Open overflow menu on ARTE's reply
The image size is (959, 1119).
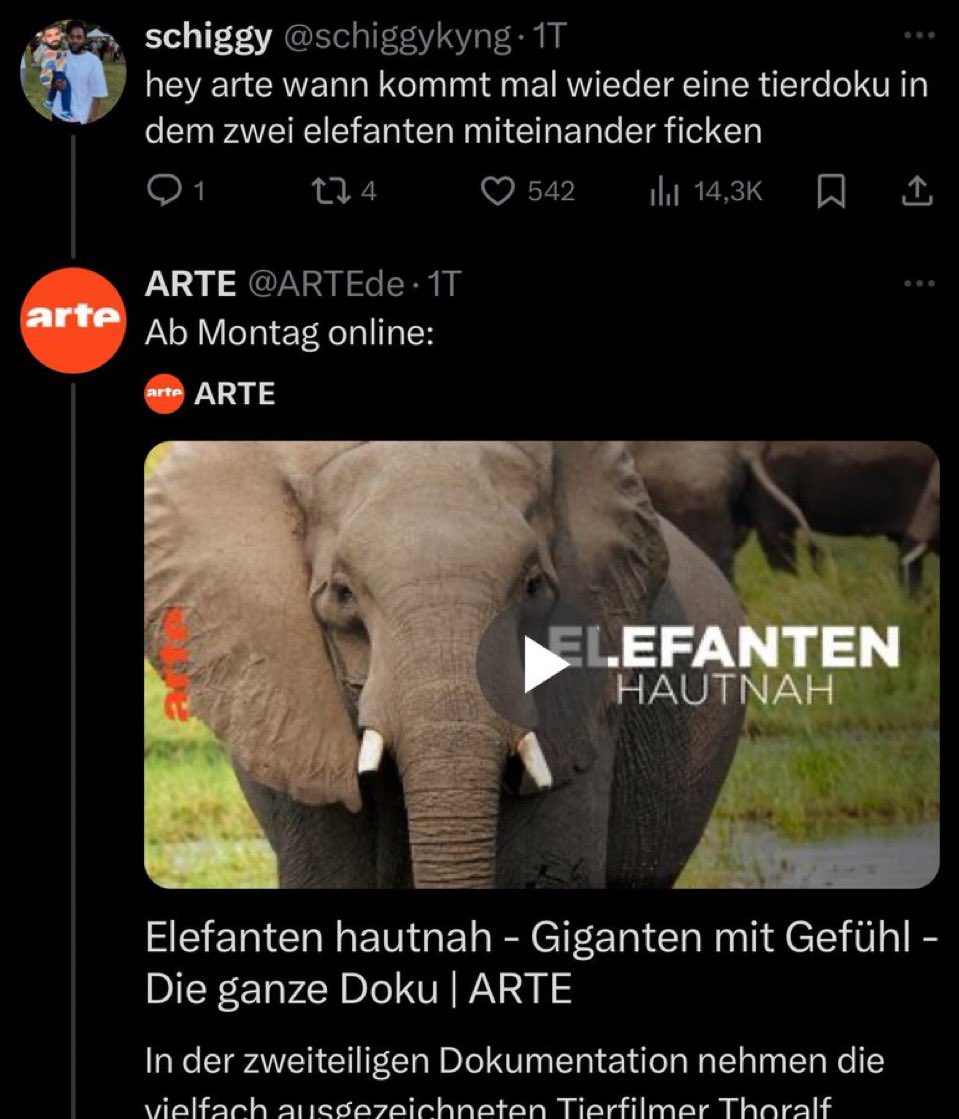pyautogui.click(x=916, y=284)
